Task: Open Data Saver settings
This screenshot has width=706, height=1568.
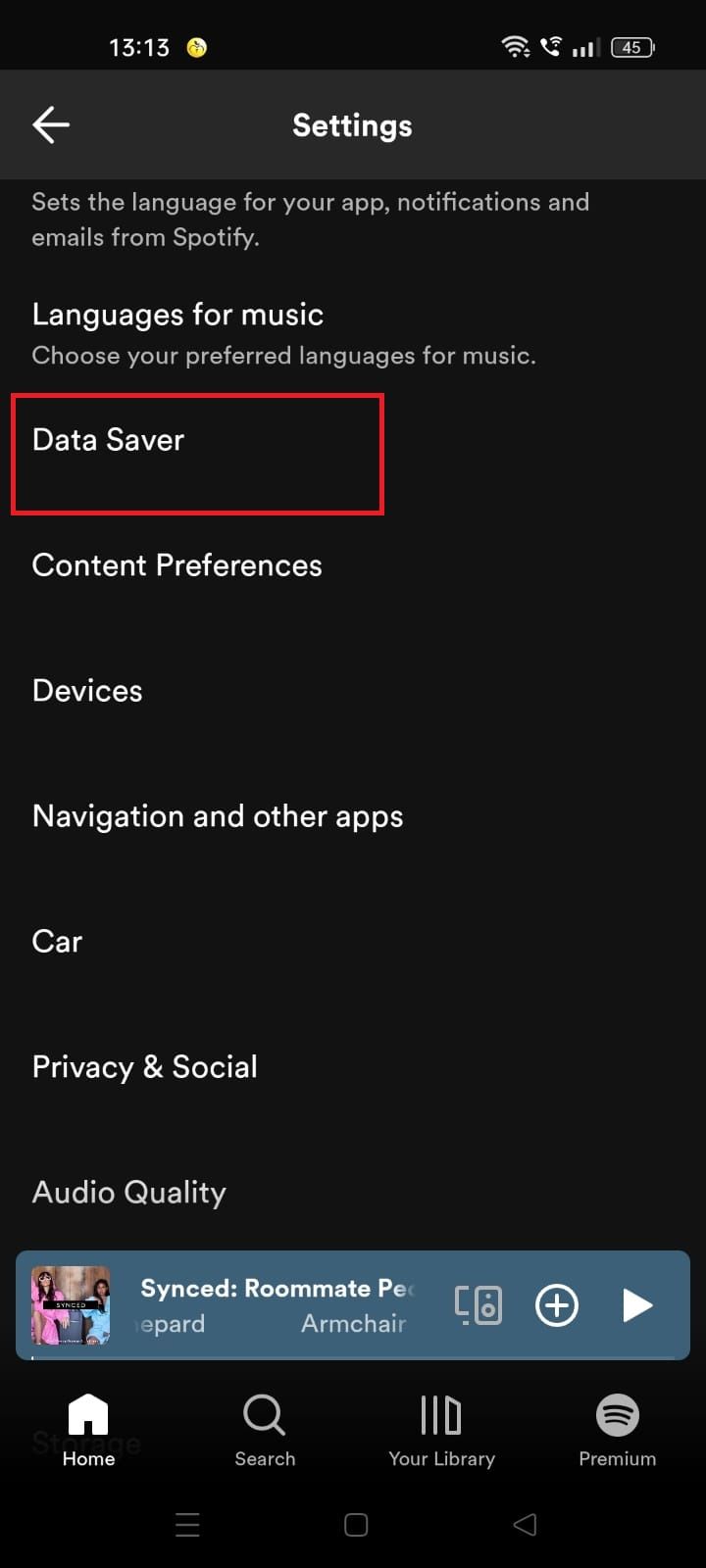Action: click(x=108, y=440)
